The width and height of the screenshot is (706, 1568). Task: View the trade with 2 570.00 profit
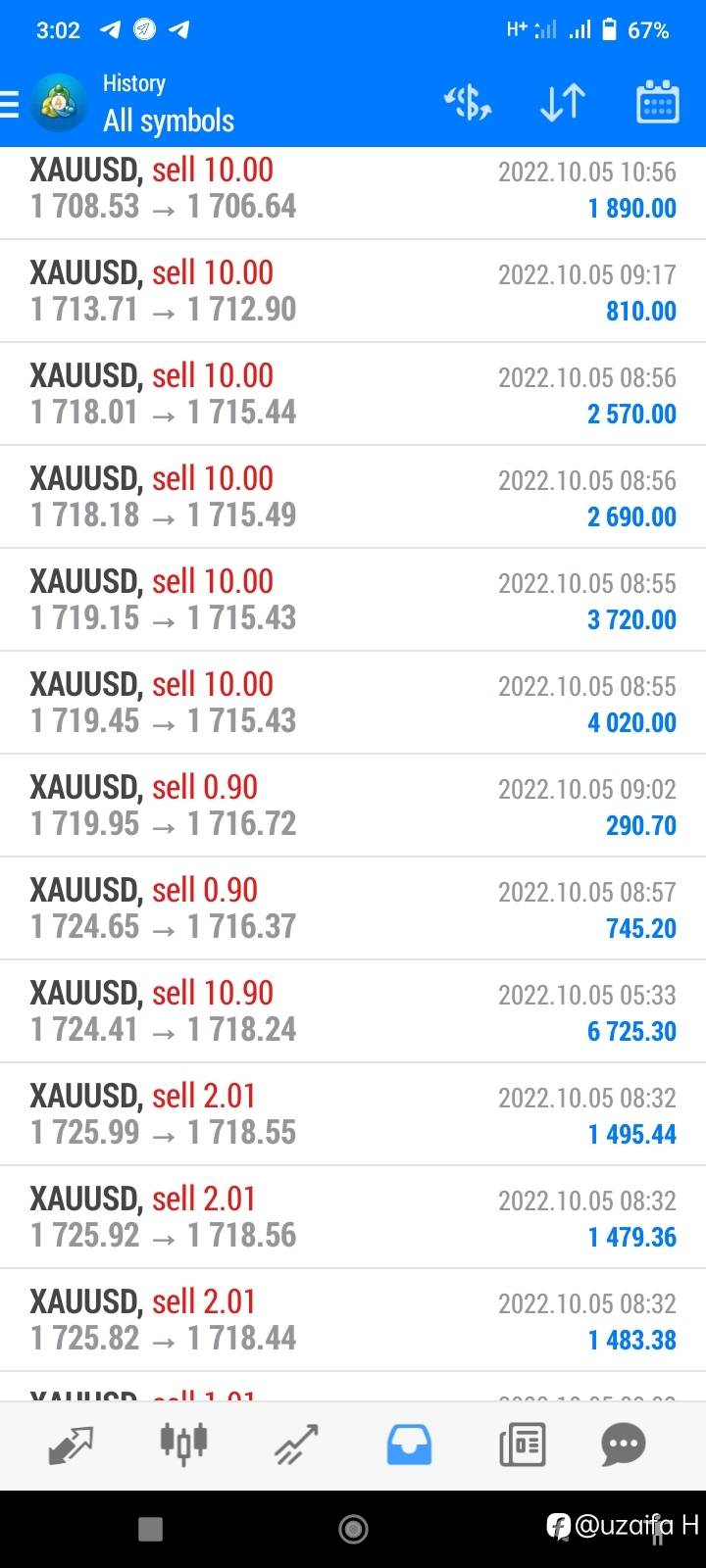pyautogui.click(x=353, y=394)
